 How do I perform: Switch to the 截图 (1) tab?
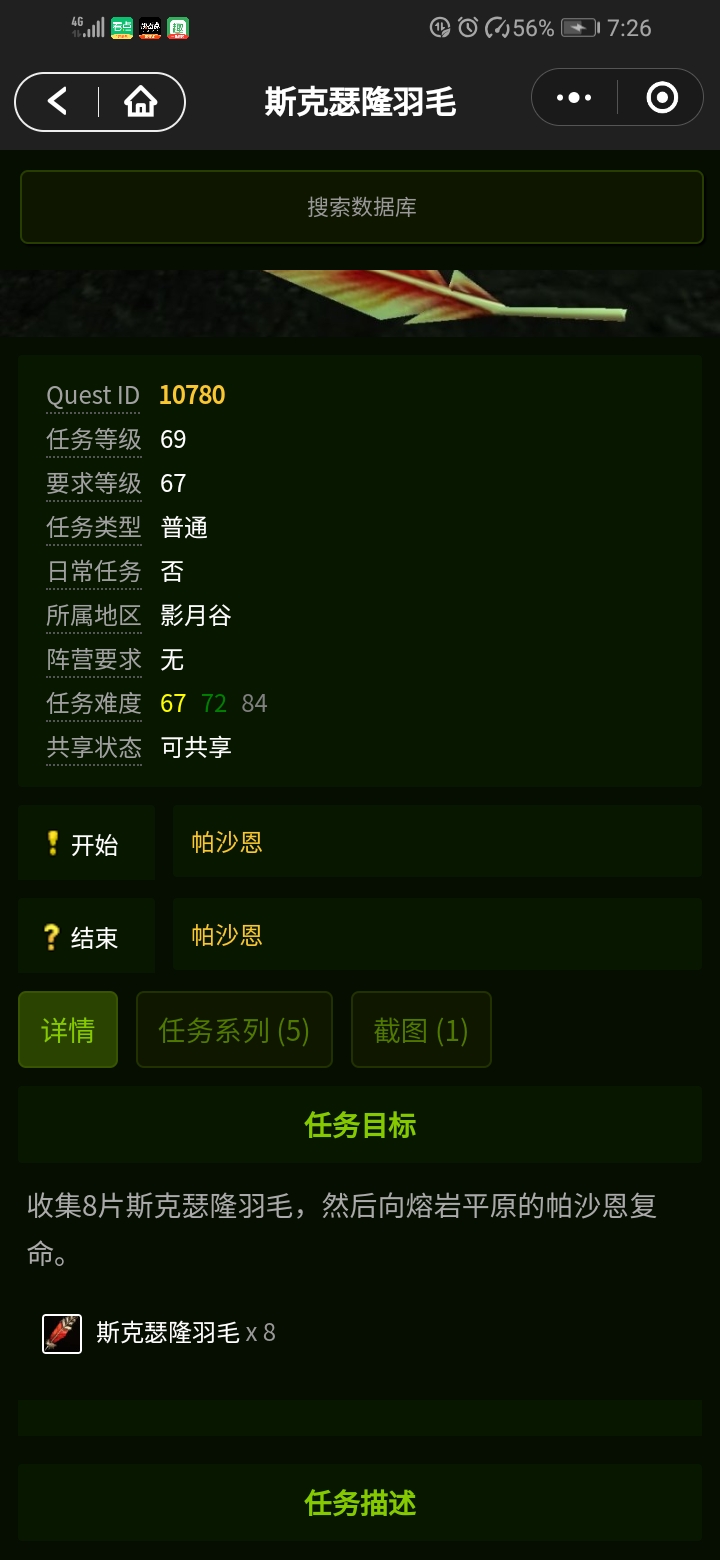(x=421, y=1030)
